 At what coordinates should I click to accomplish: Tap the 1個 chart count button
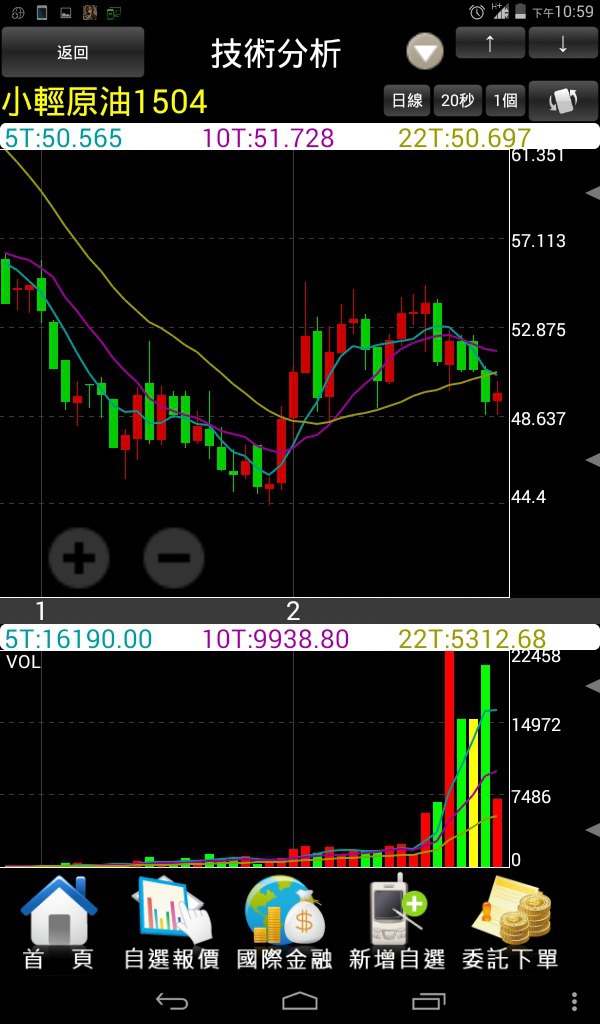pyautogui.click(x=505, y=101)
